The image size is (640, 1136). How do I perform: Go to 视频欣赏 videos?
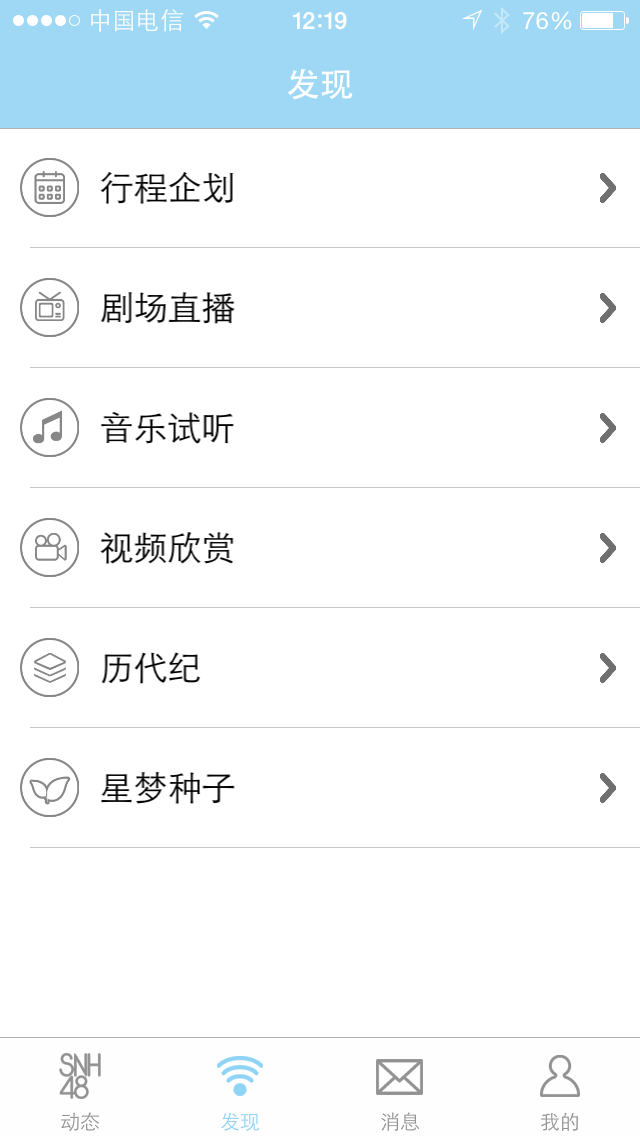click(x=320, y=548)
